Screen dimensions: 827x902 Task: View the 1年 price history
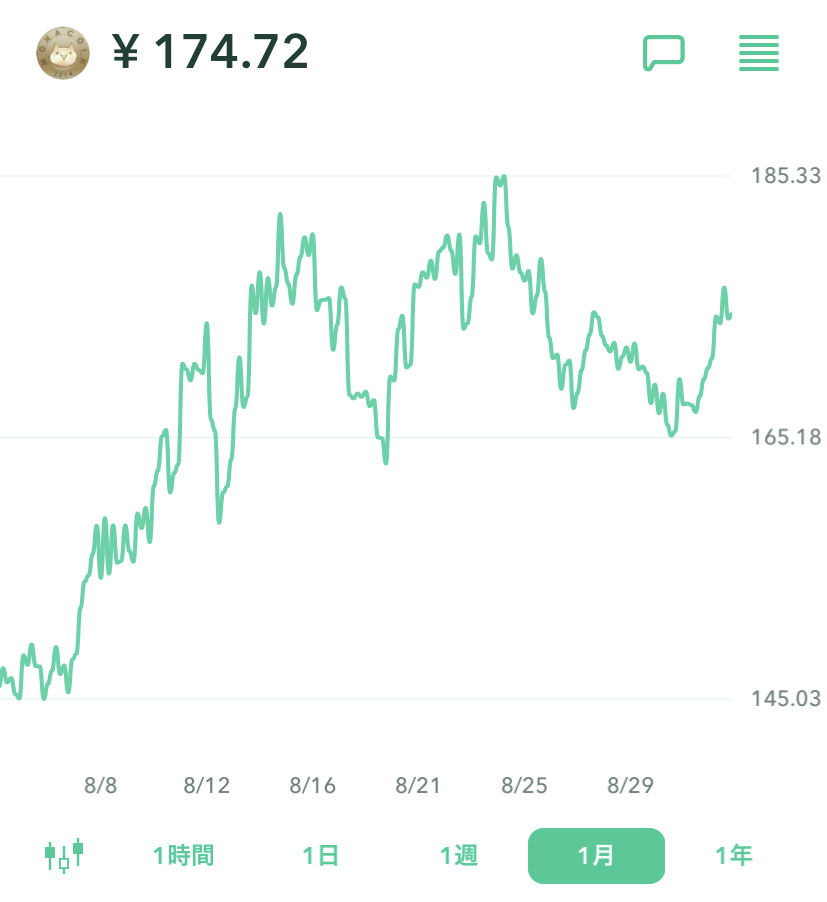tap(734, 856)
